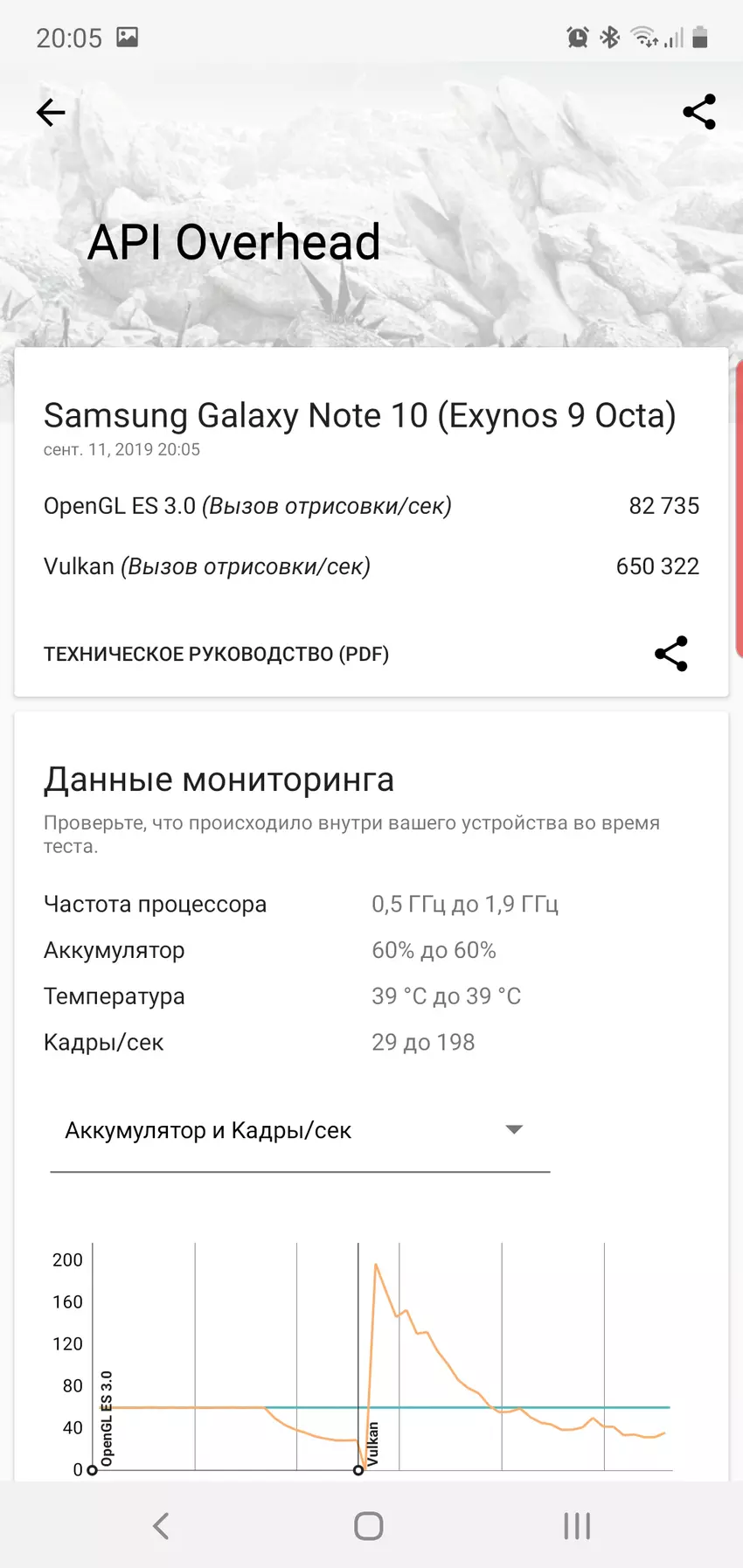Share the Samsung Galaxy Note 10 result card

670,654
